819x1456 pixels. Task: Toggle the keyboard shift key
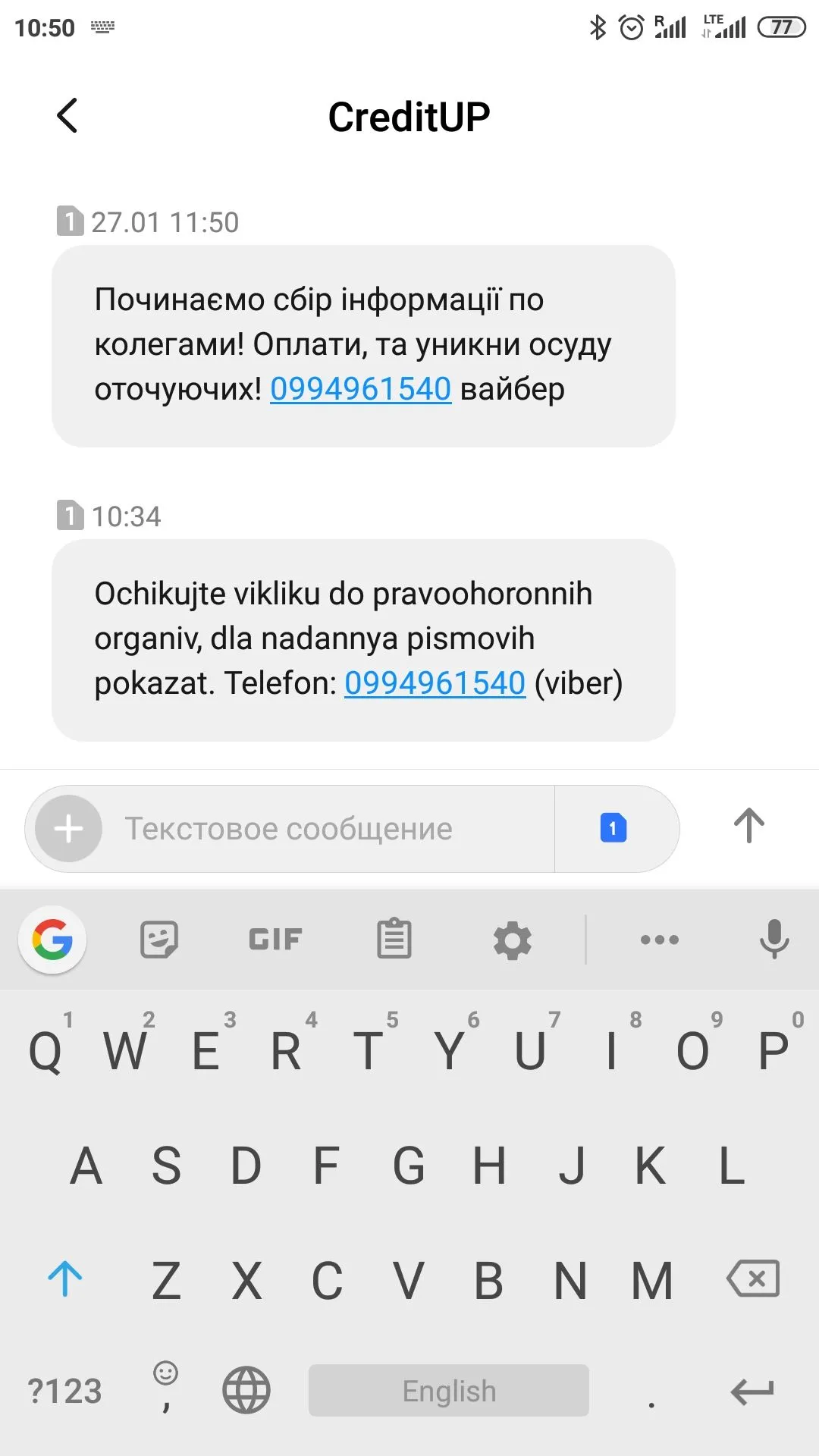(x=65, y=1279)
